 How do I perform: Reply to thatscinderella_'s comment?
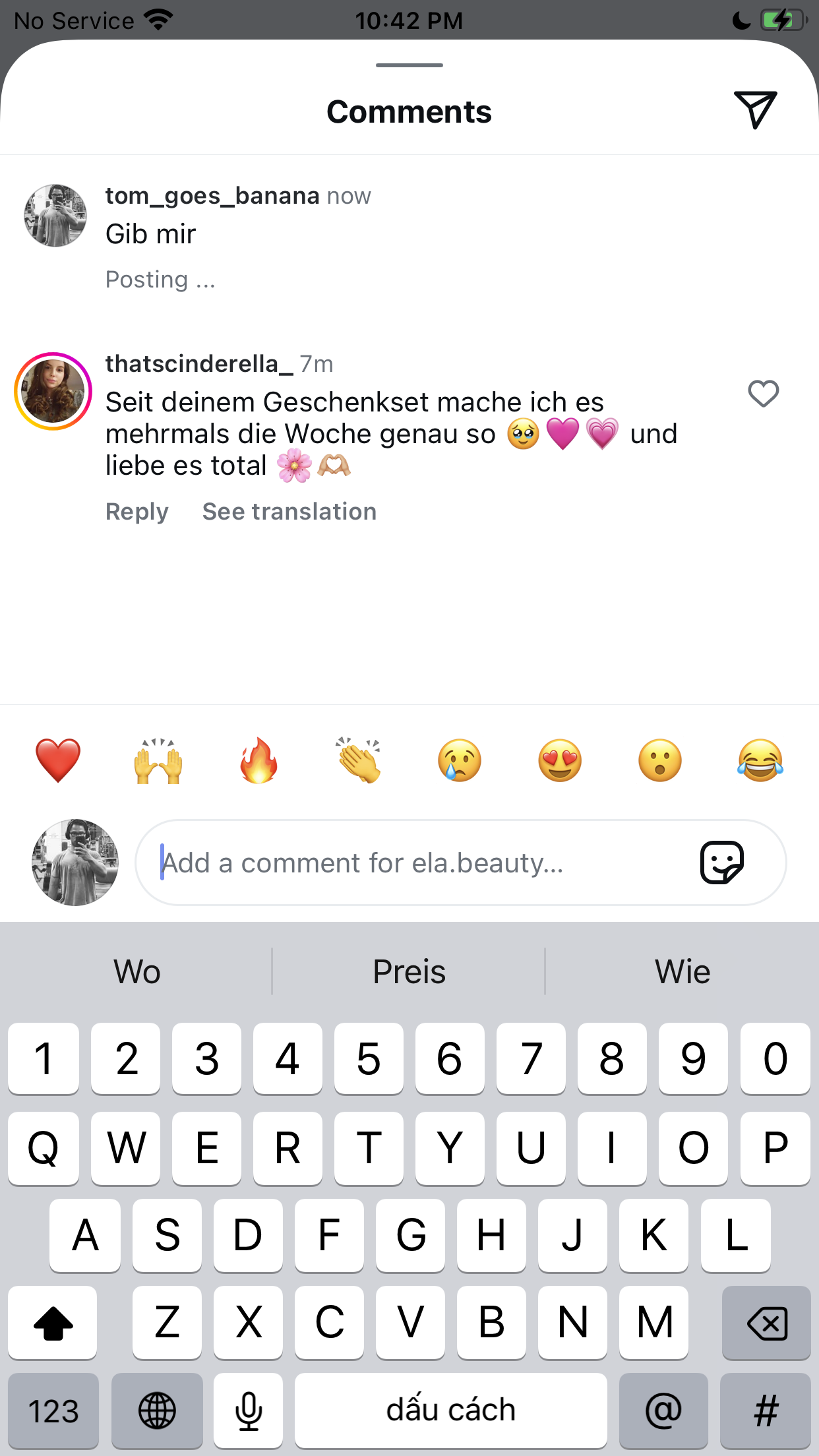(137, 512)
